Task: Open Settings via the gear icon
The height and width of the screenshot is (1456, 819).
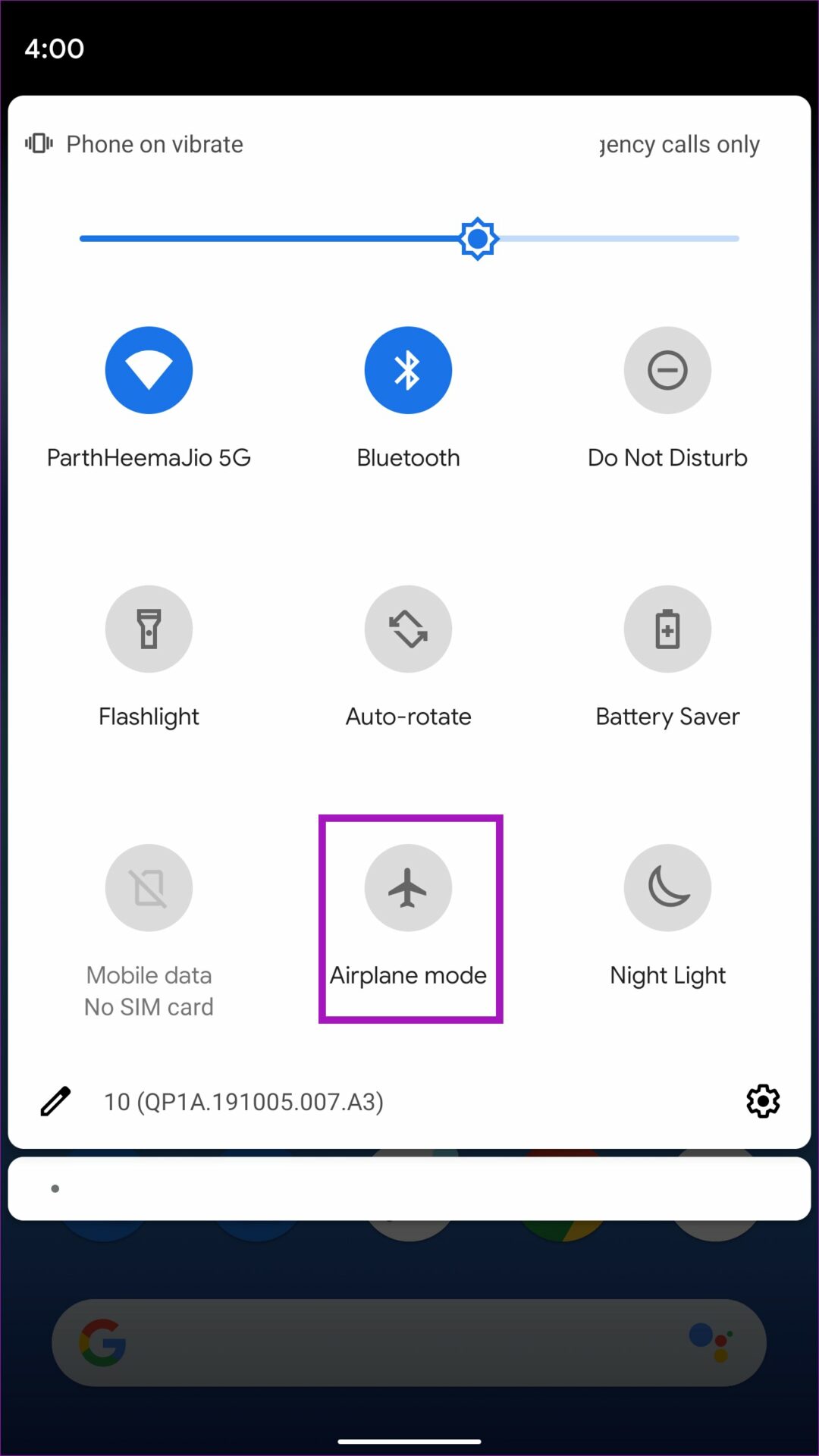Action: [x=763, y=1101]
